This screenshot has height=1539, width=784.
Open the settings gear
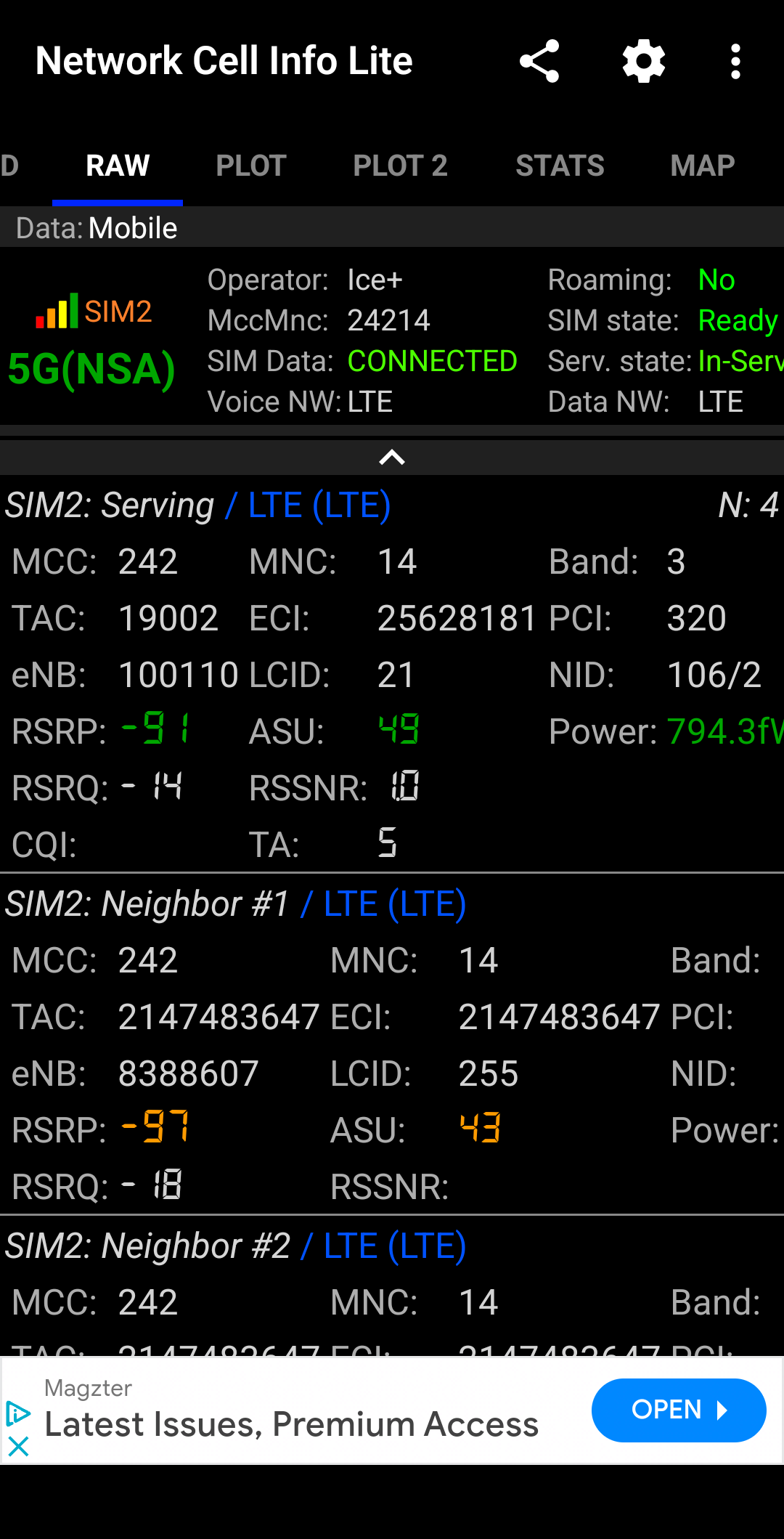tap(644, 61)
